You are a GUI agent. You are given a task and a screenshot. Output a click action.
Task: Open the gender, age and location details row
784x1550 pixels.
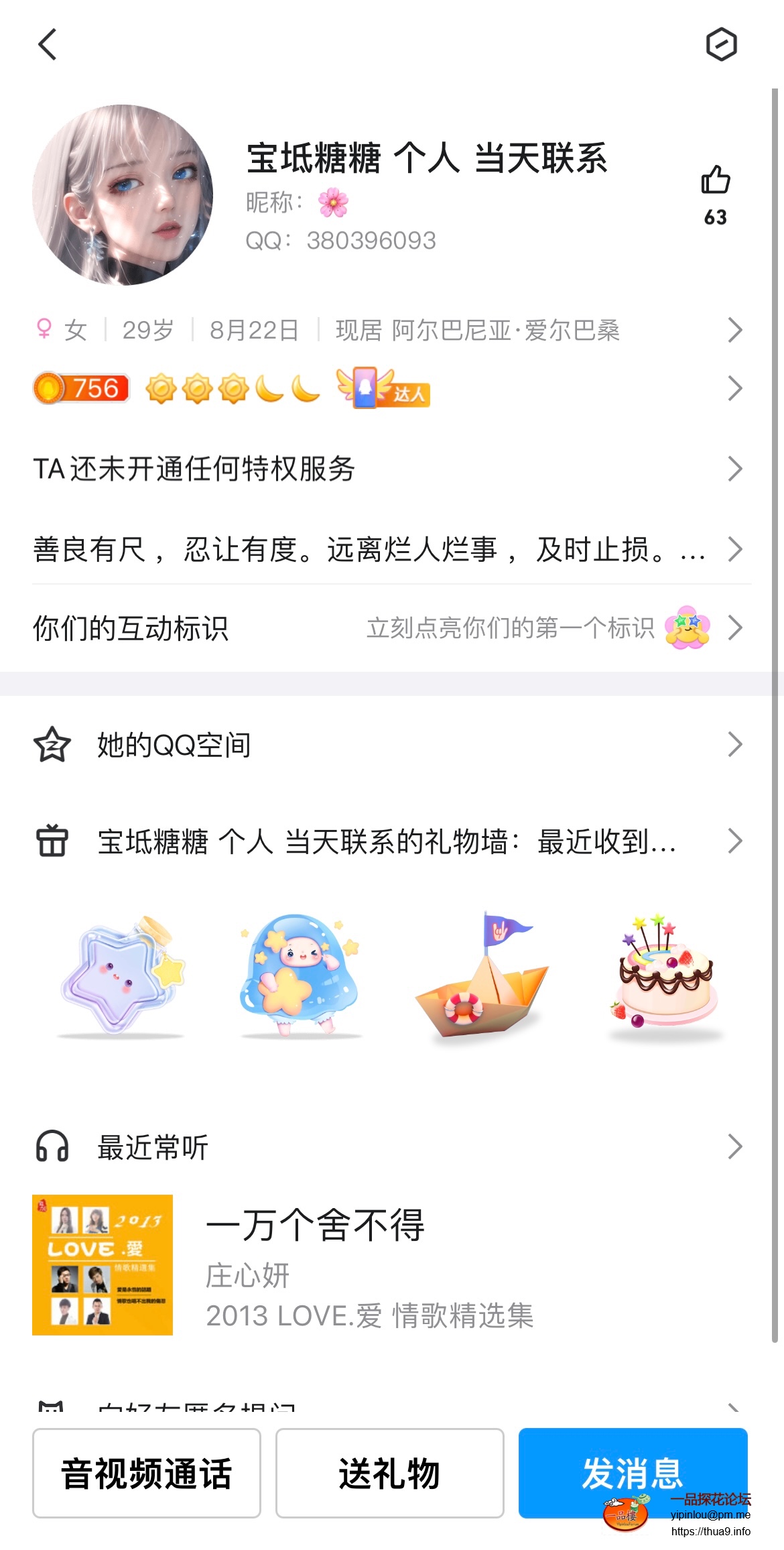pyautogui.click(x=389, y=330)
